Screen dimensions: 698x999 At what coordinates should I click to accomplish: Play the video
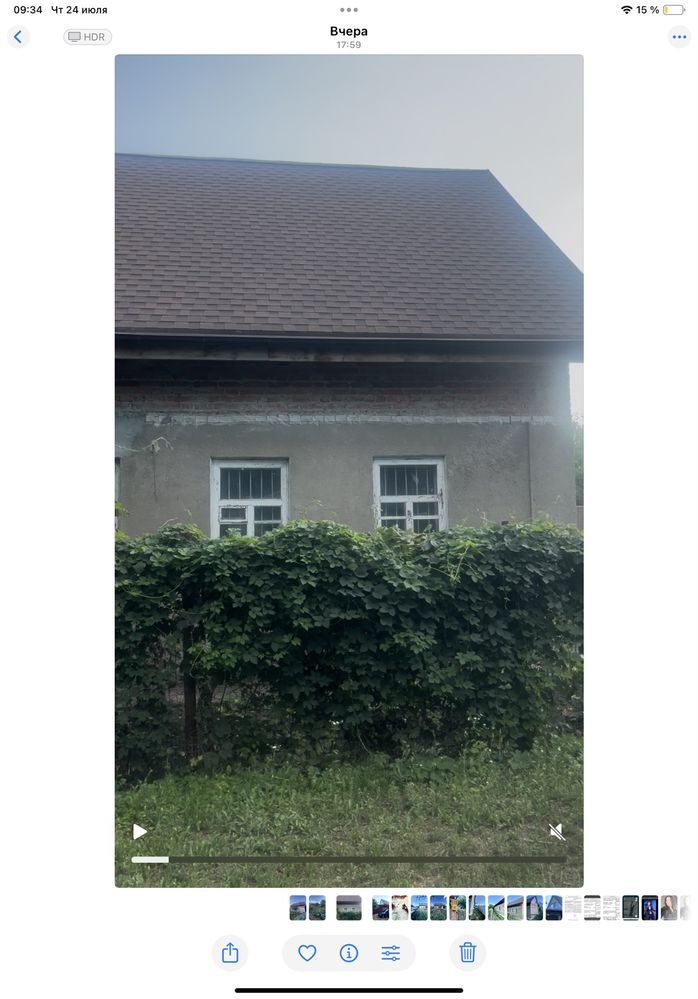pyautogui.click(x=140, y=832)
